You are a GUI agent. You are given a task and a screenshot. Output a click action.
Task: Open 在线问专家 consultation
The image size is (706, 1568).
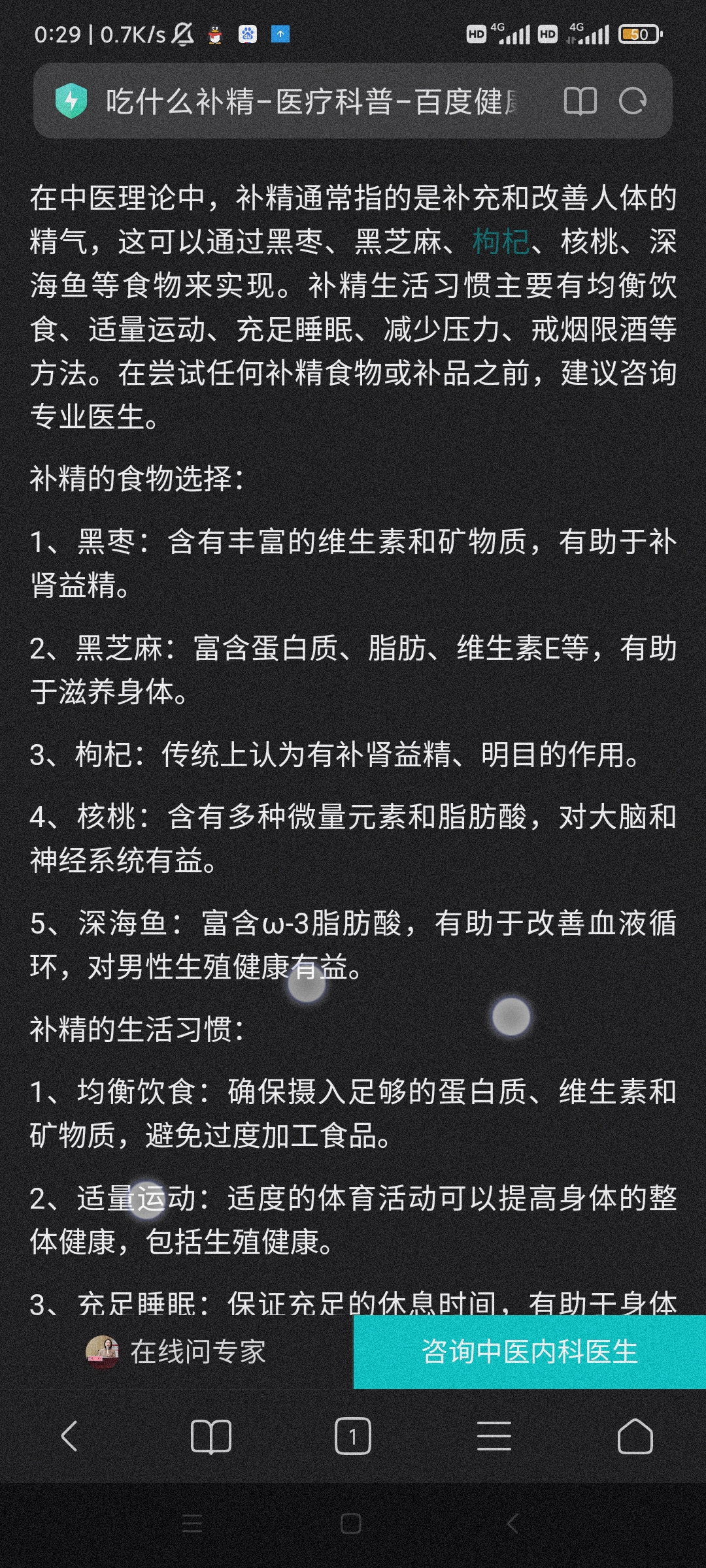coord(176,1352)
